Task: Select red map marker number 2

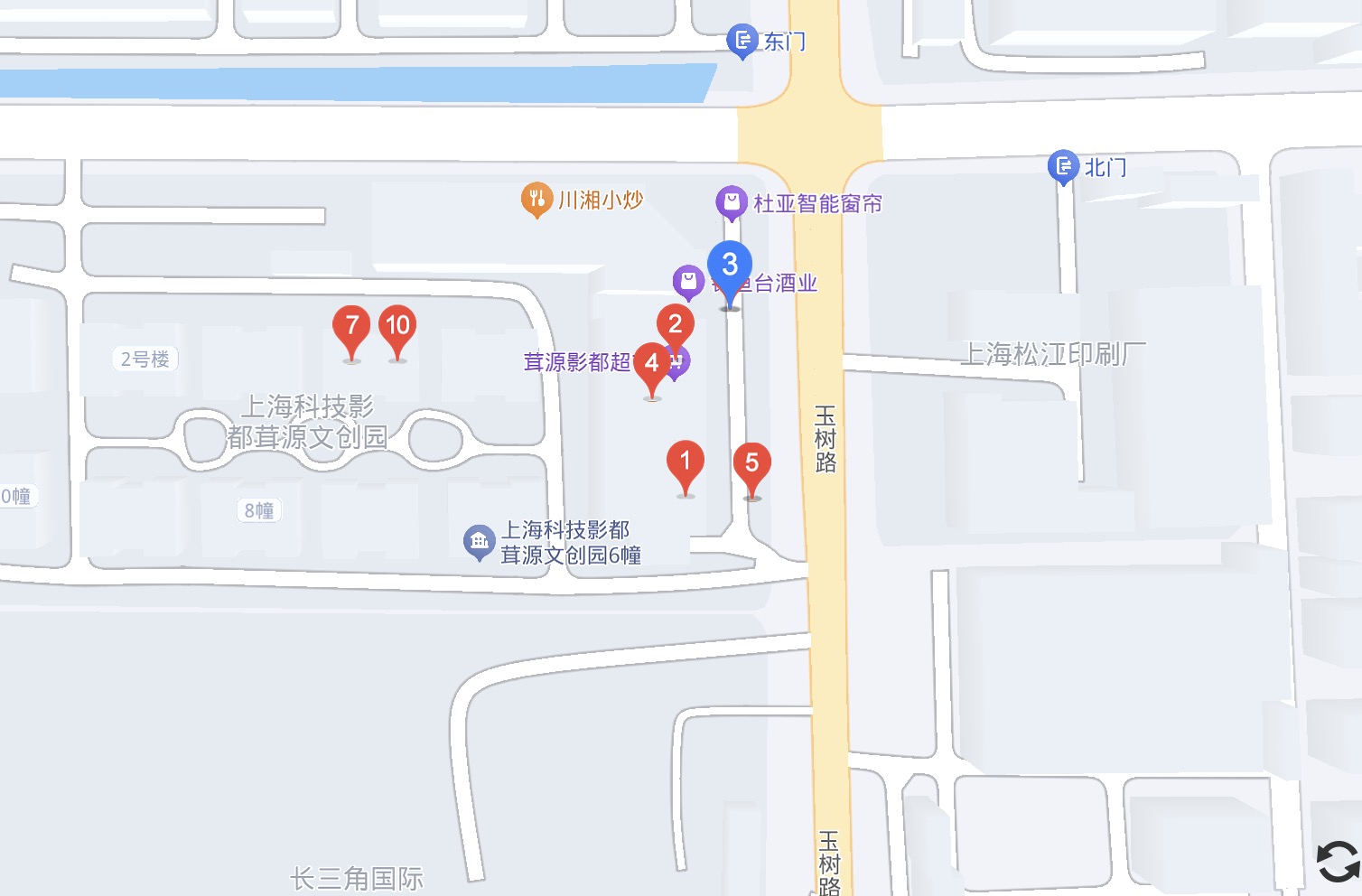Action: point(675,325)
